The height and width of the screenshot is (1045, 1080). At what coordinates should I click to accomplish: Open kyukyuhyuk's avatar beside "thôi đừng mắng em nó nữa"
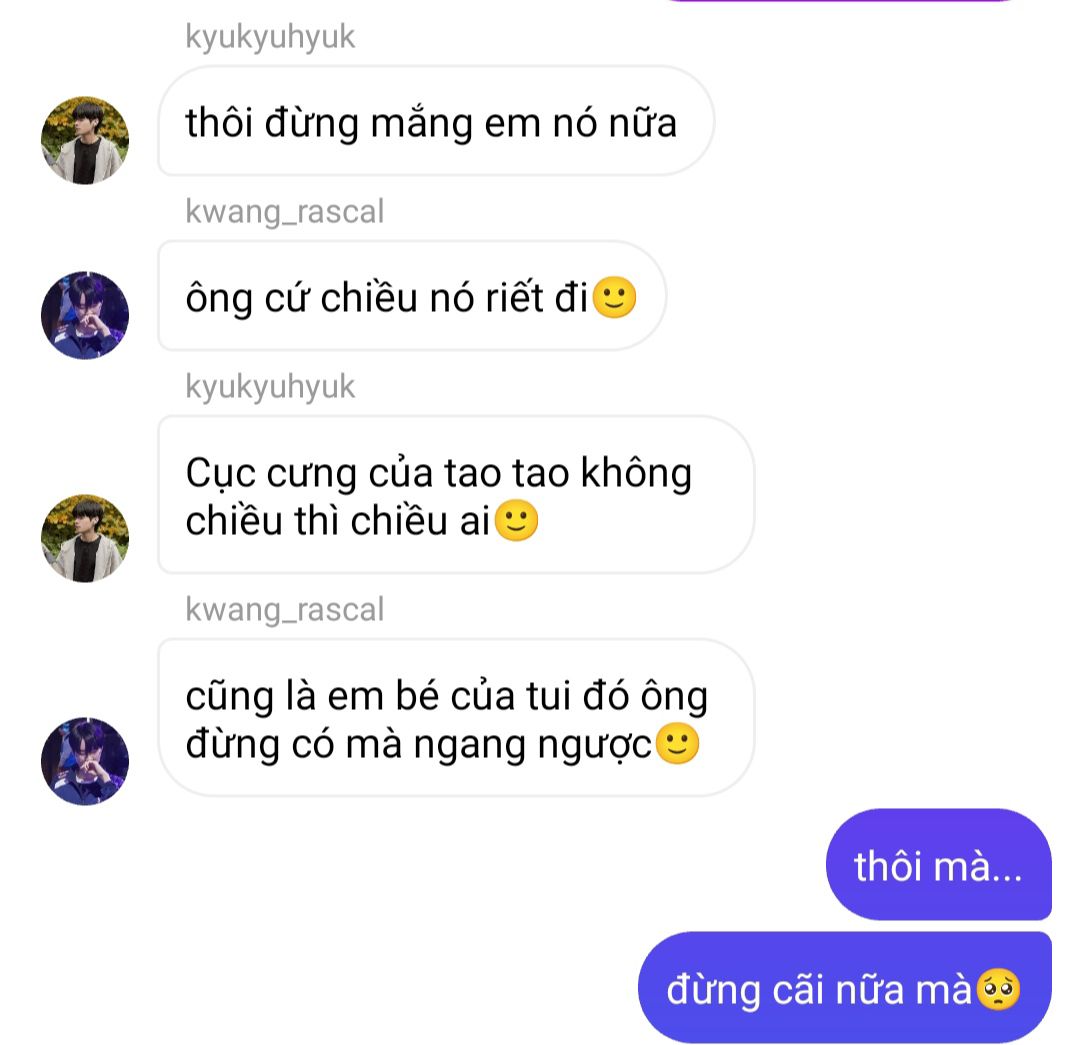click(85, 140)
